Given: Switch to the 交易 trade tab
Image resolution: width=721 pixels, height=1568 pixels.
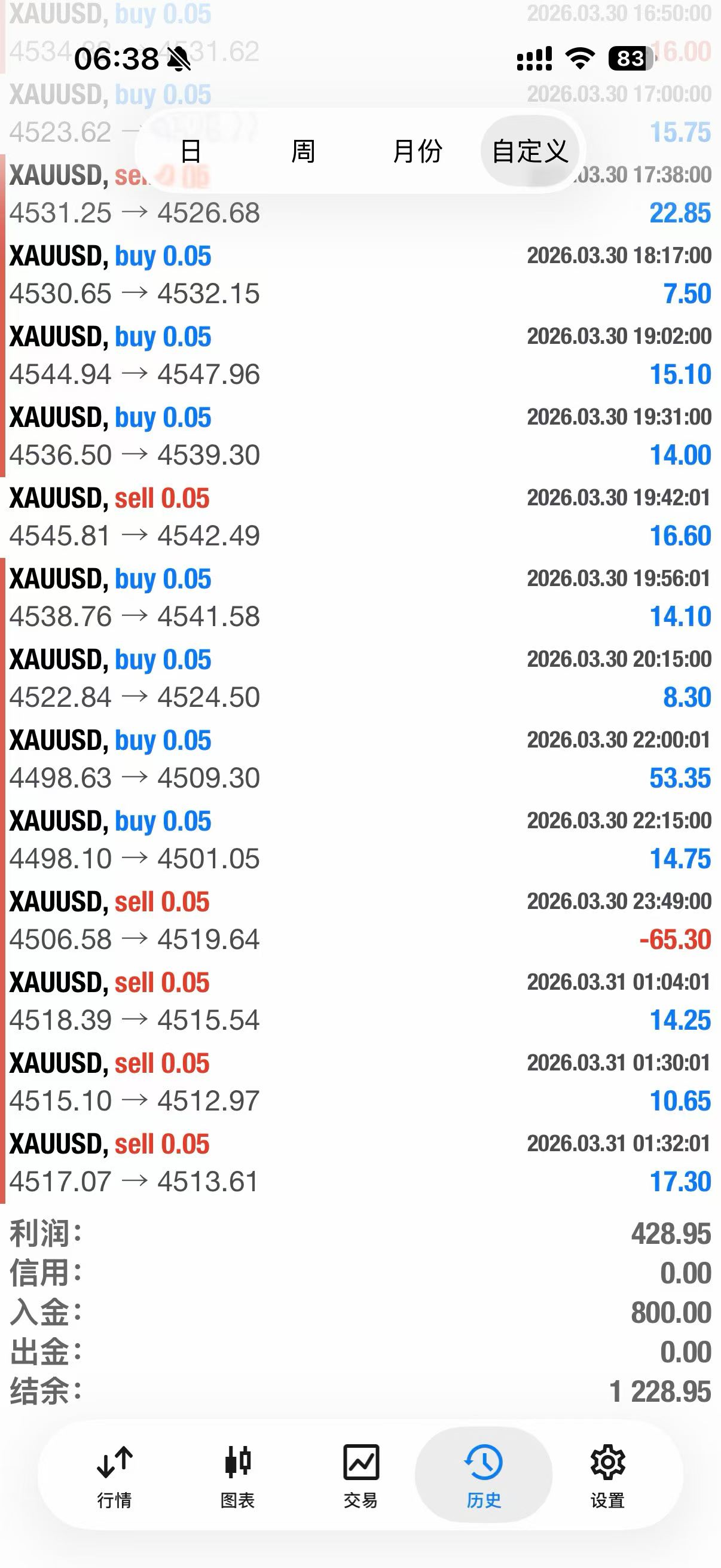Looking at the screenshot, I should [x=361, y=1474].
